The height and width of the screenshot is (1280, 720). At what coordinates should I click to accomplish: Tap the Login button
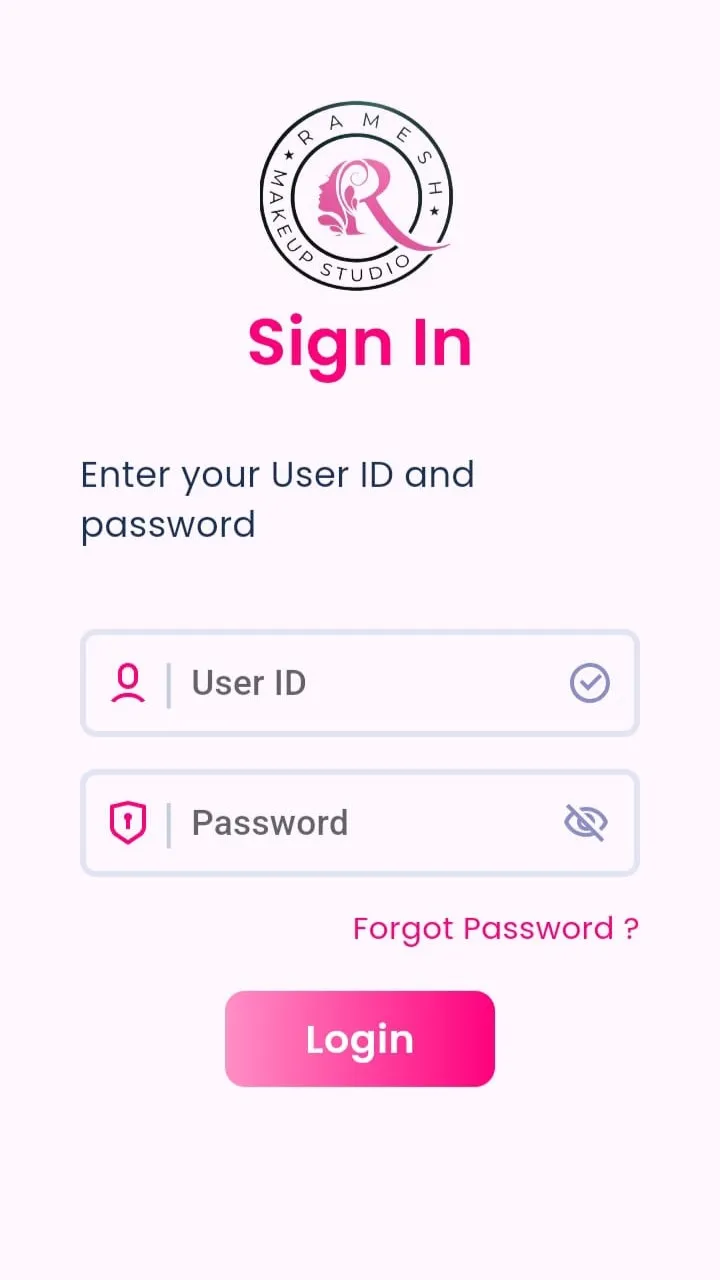click(360, 1039)
